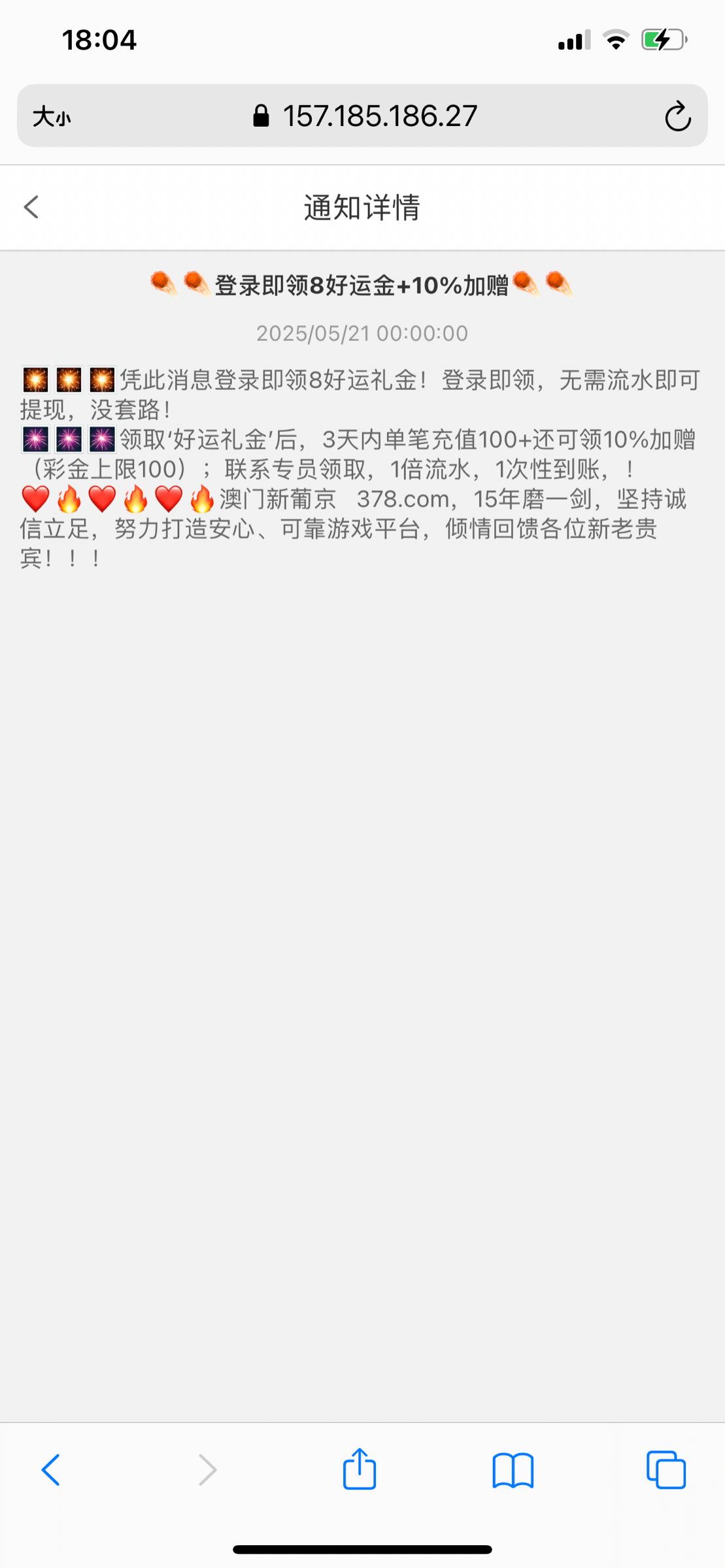Go back from the 通知详情 page
725x1568 pixels.
(31, 207)
